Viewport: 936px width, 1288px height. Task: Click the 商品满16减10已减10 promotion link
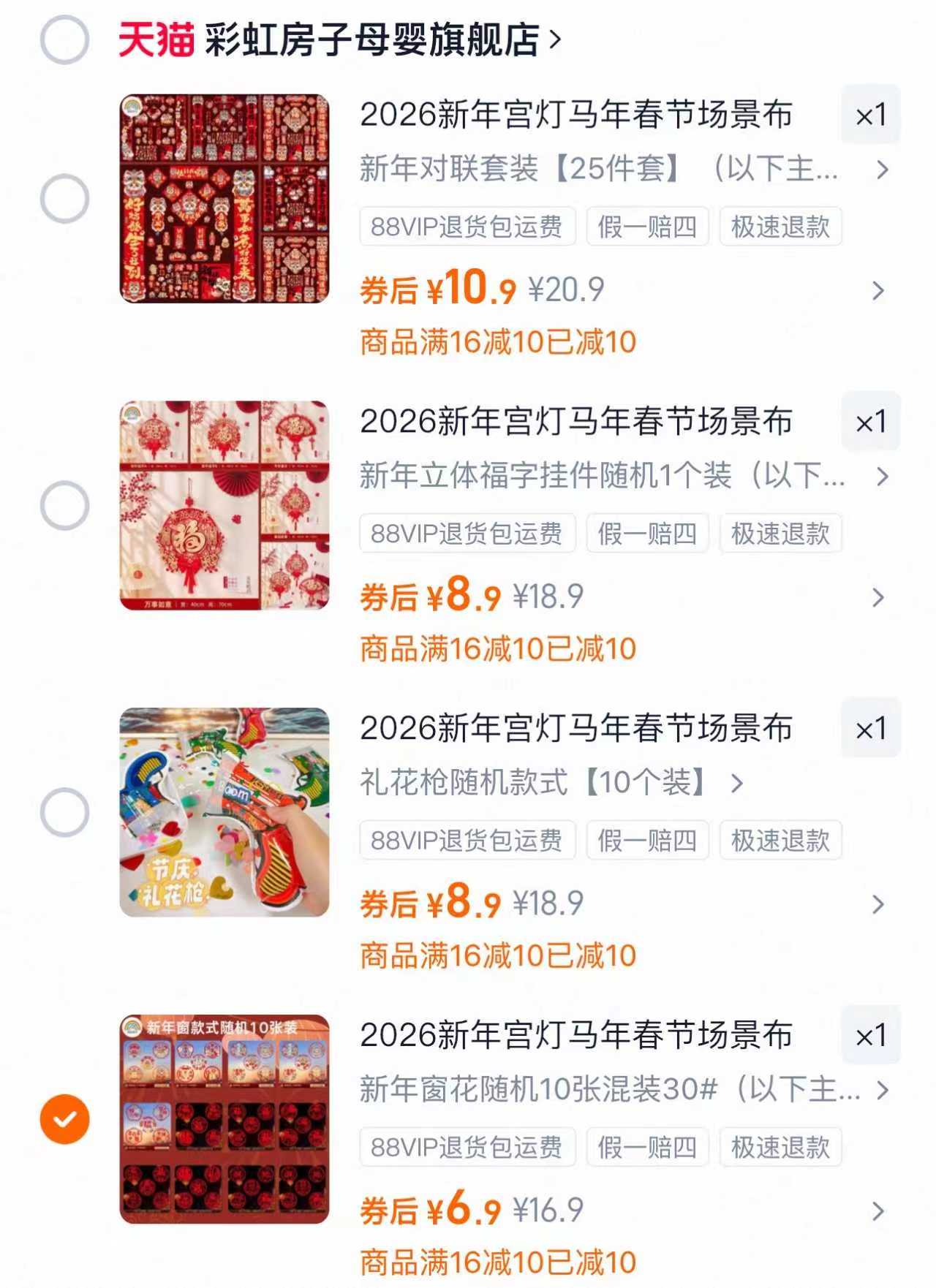pyautogui.click(x=497, y=341)
